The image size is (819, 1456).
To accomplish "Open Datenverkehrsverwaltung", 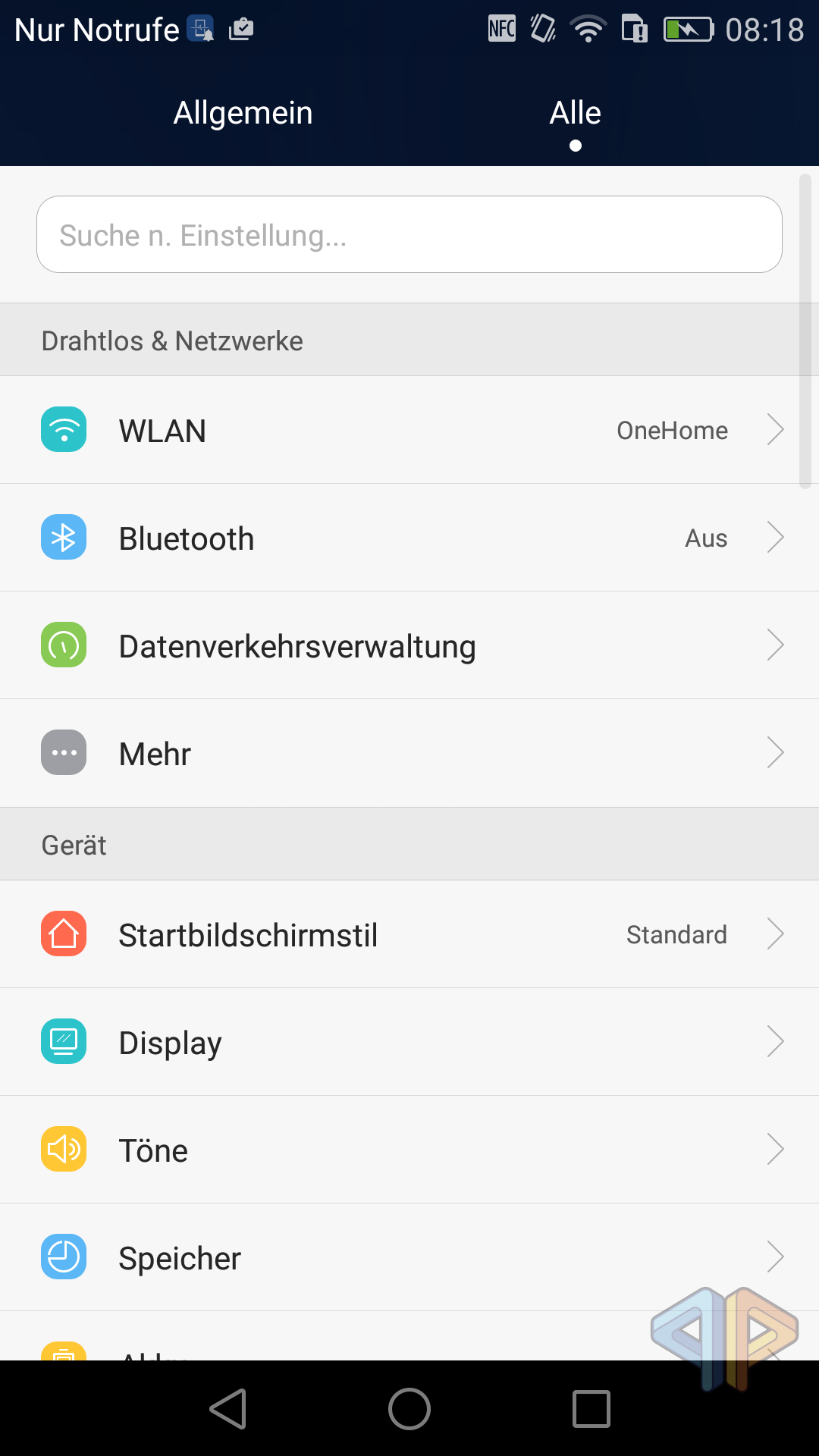I will click(x=409, y=645).
